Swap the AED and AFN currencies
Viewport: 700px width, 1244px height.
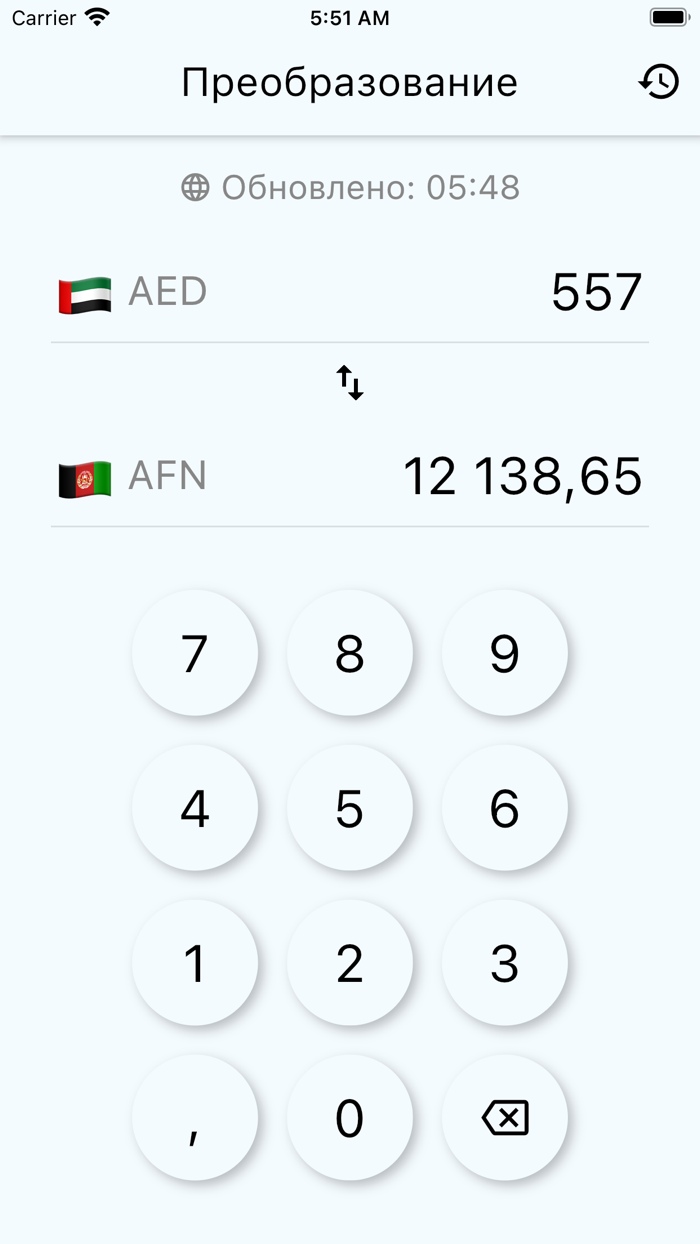(350, 383)
